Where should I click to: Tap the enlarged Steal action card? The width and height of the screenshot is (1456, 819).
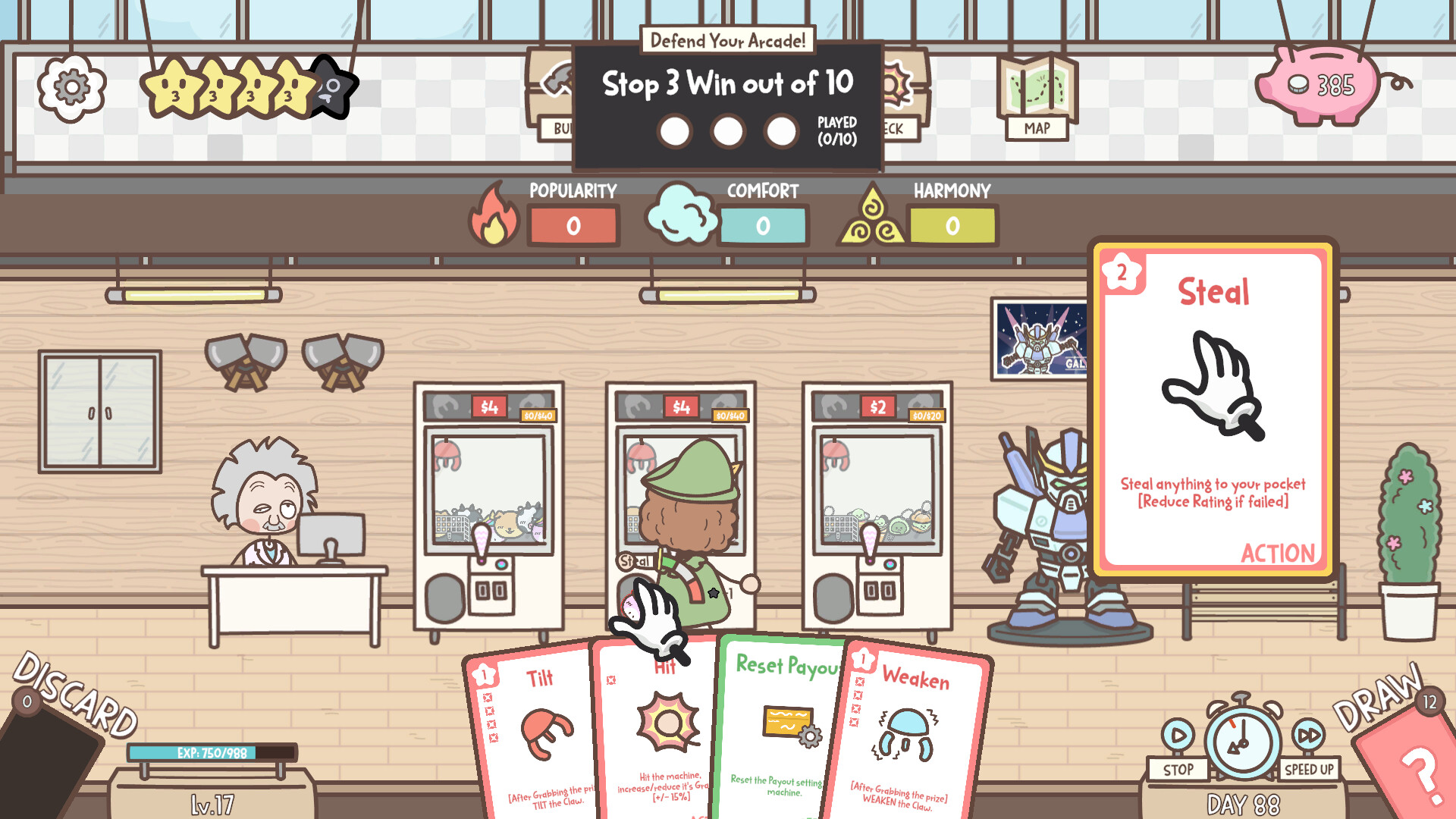click(1213, 409)
